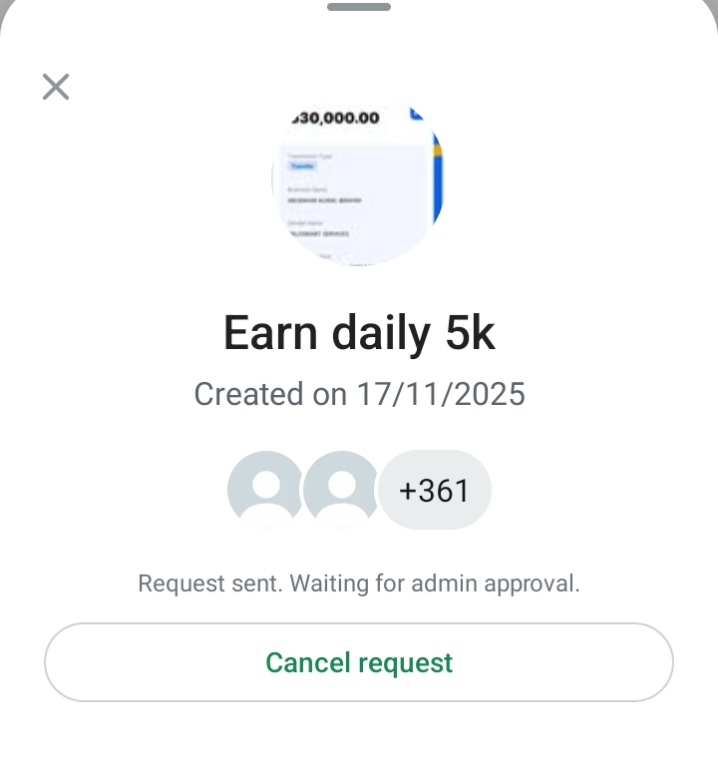This screenshot has width=718, height=758.
Task: Cancel the join request
Action: coord(359,662)
